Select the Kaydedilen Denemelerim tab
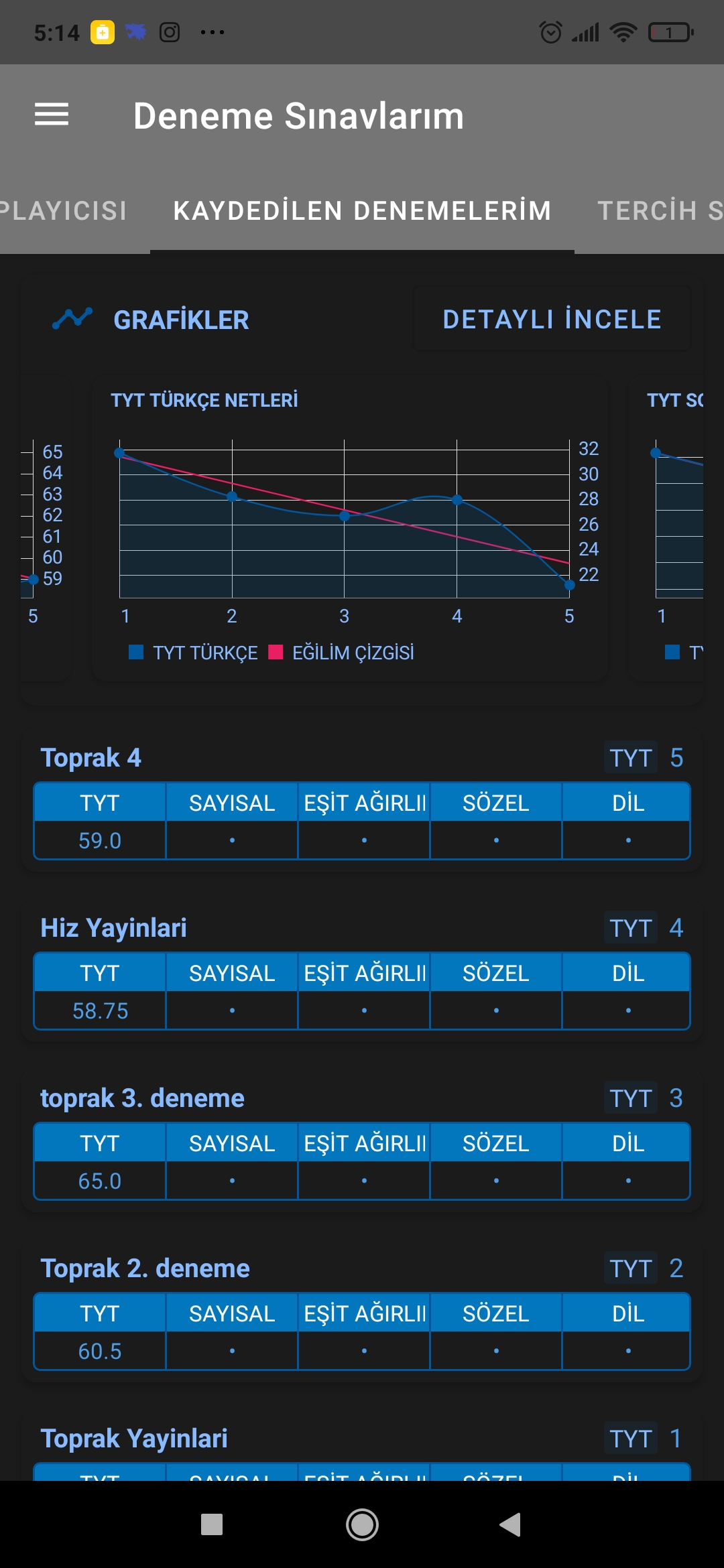 [x=362, y=210]
